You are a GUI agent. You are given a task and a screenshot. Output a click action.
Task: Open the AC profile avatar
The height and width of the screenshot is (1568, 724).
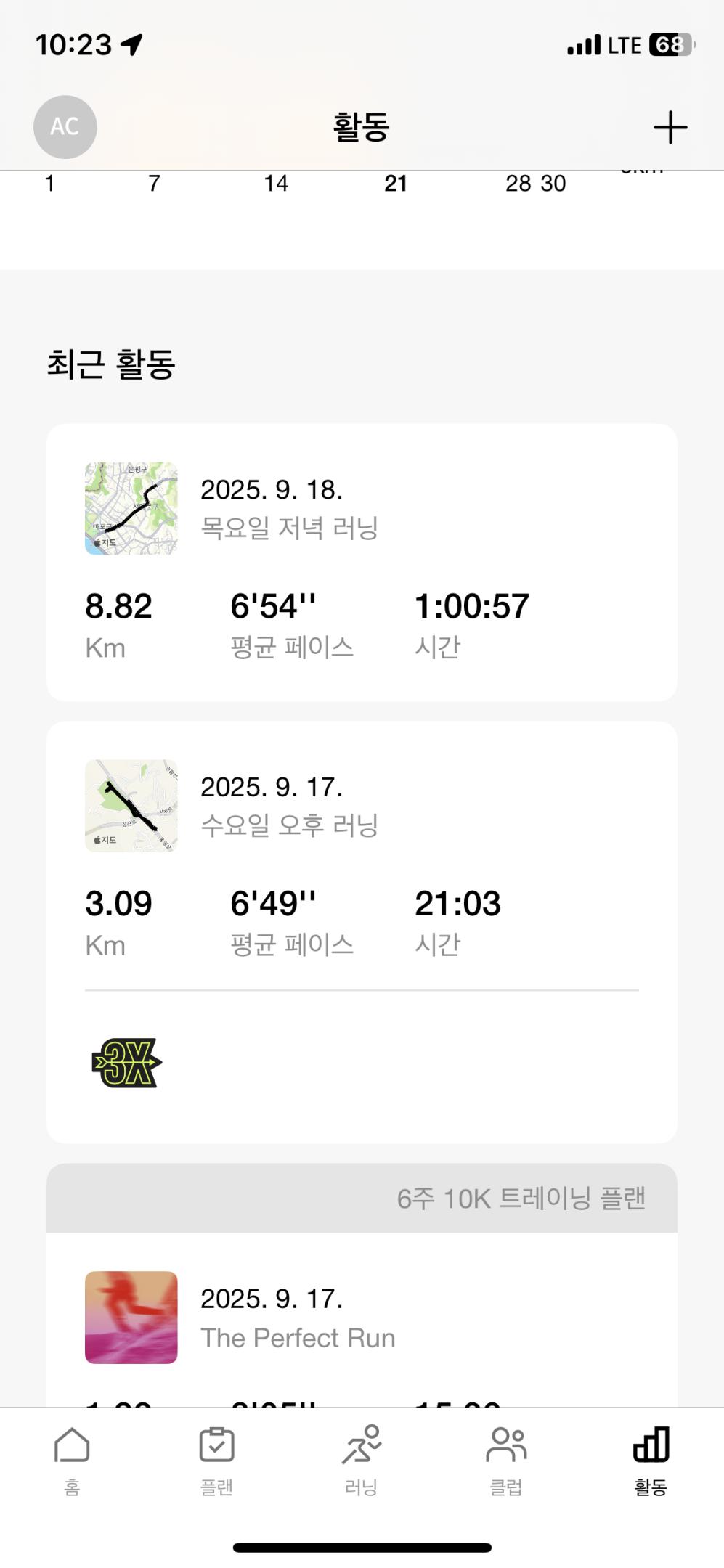(x=65, y=127)
